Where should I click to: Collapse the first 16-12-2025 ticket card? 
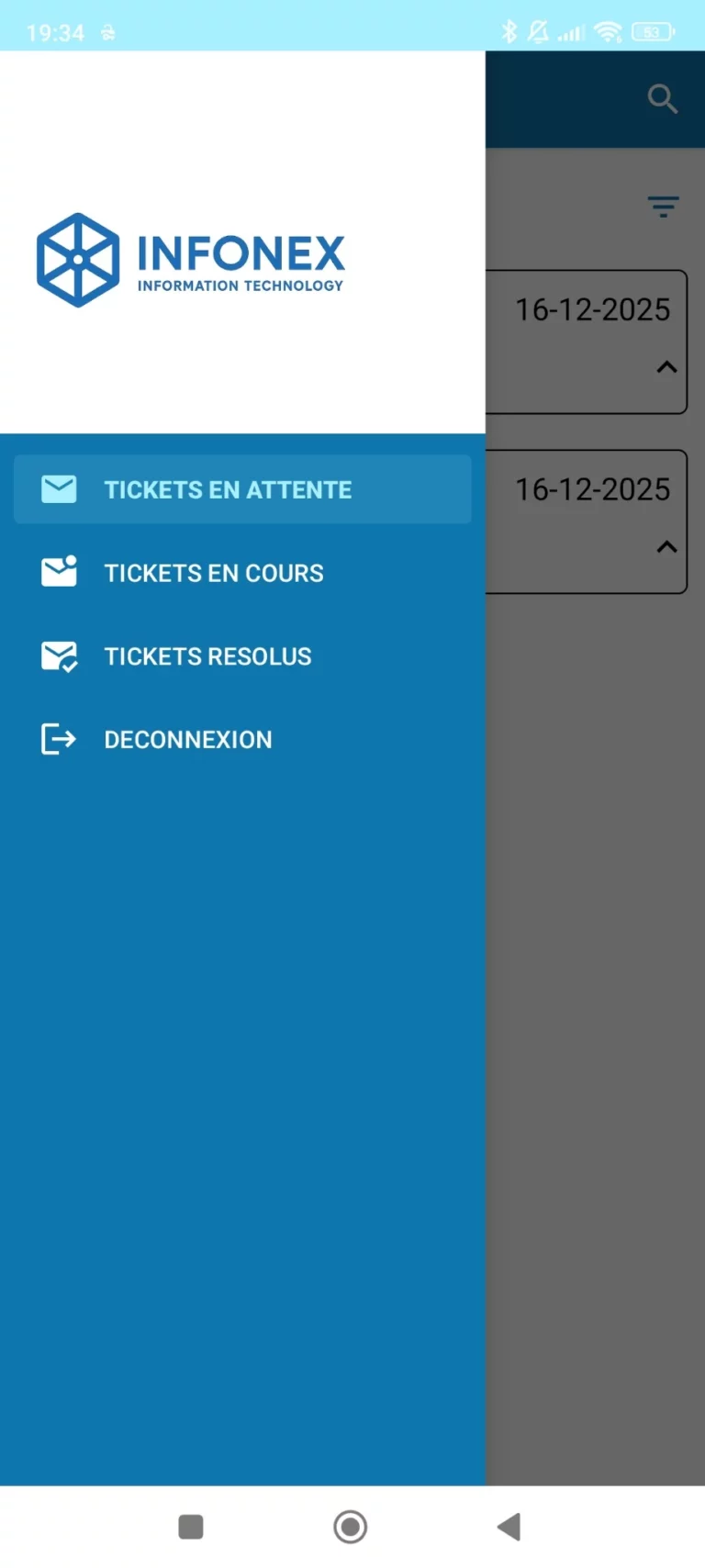[x=666, y=367]
